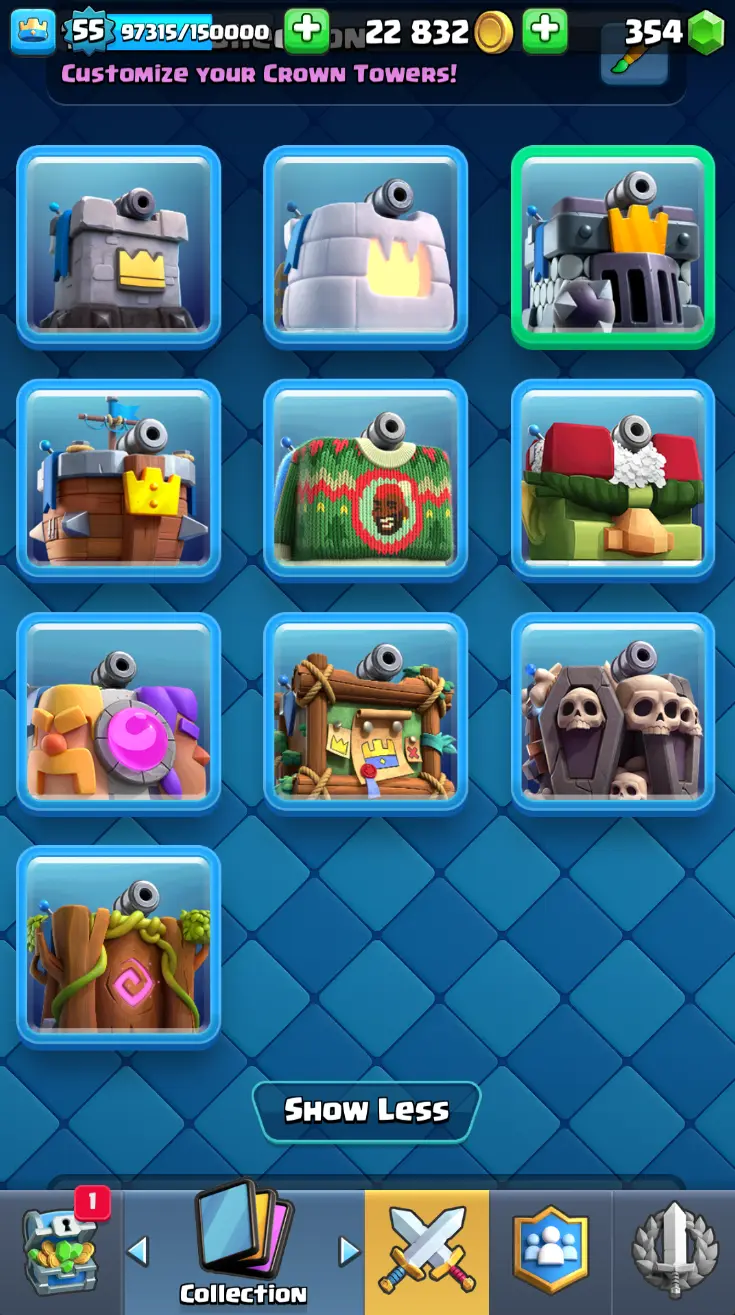
Task: Choose the wooden map board tower skin
Action: pyautogui.click(x=365, y=711)
